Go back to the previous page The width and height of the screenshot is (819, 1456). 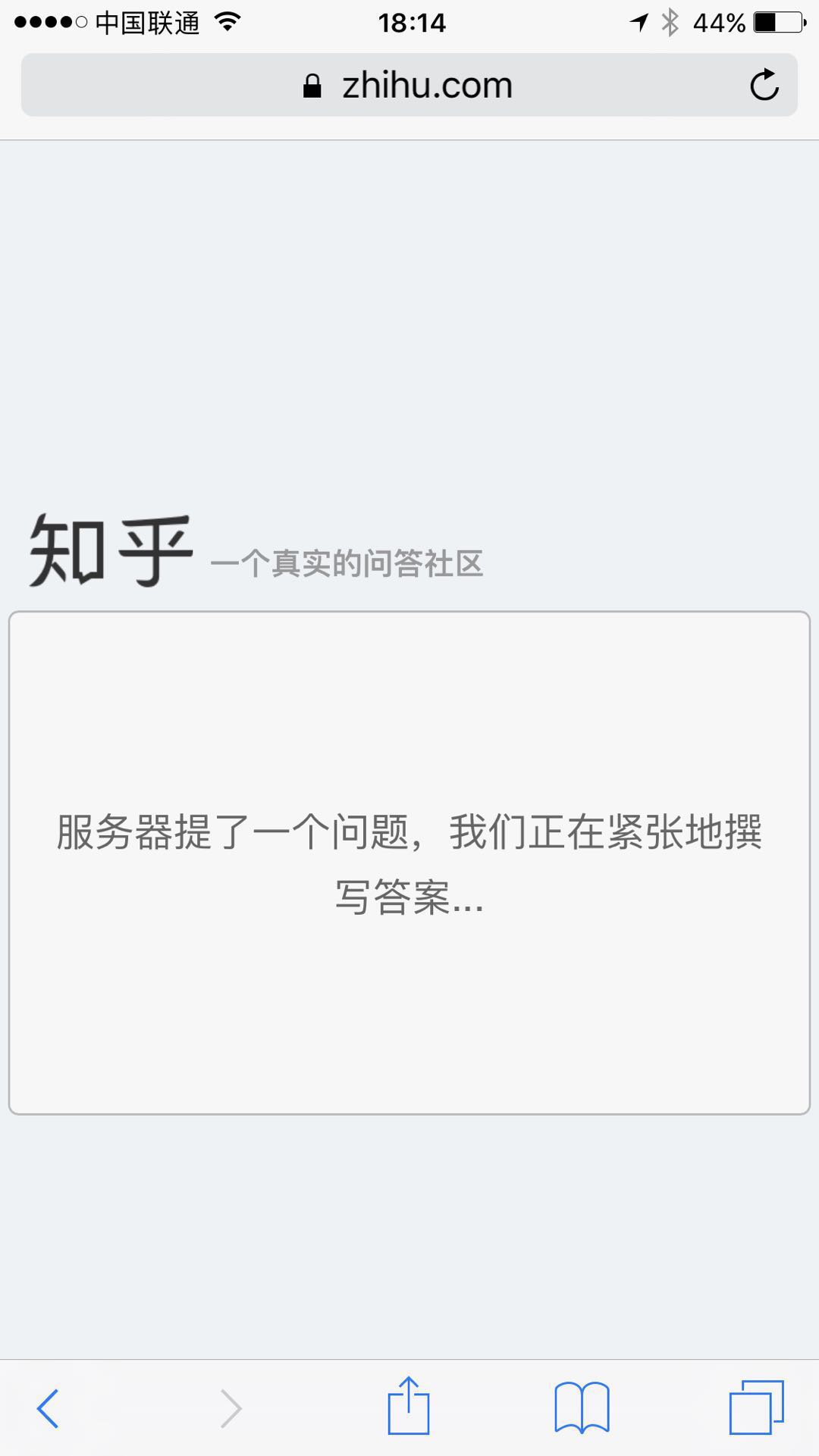tap(48, 1408)
